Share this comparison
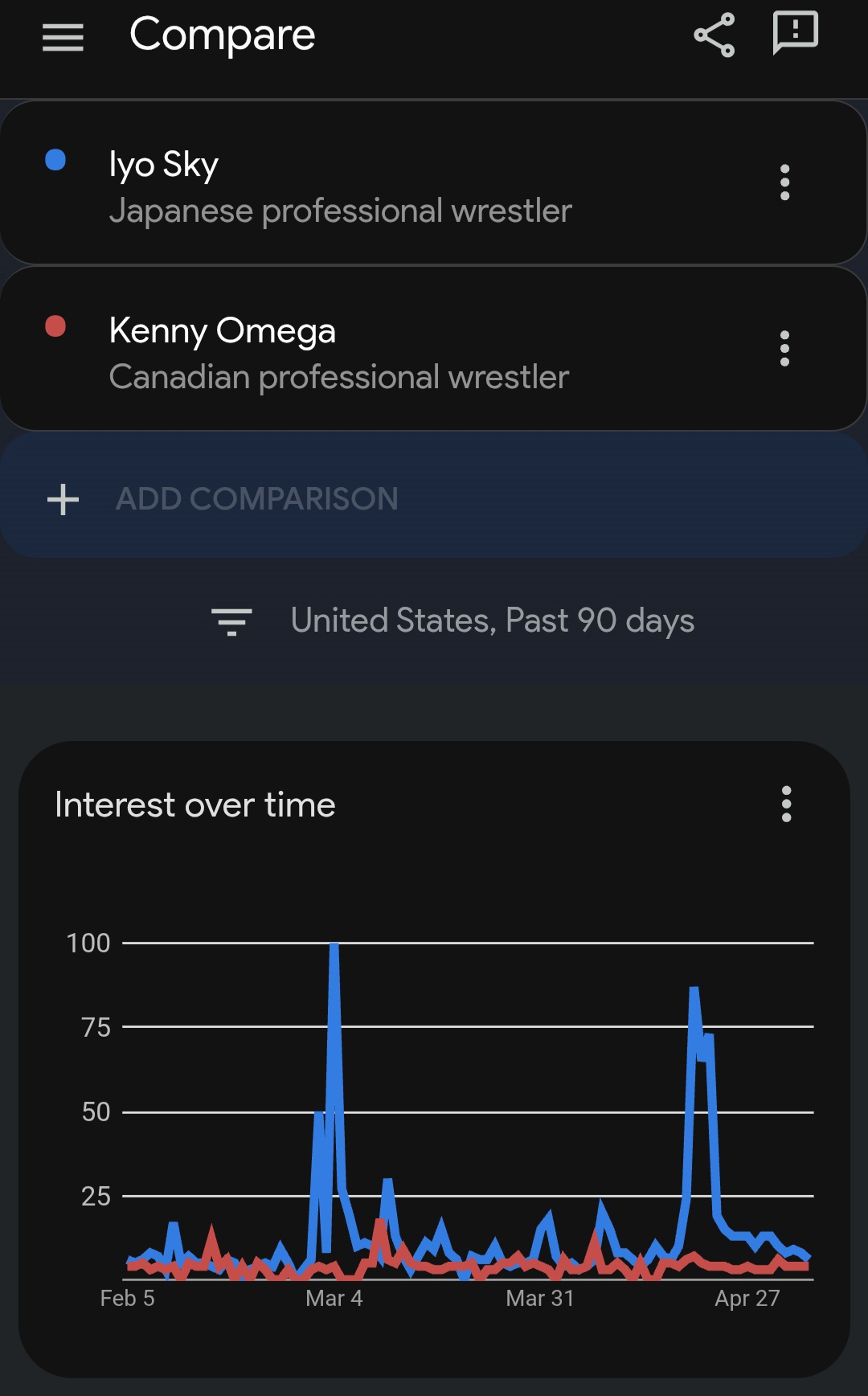This screenshot has height=1396, width=868. coord(714,35)
